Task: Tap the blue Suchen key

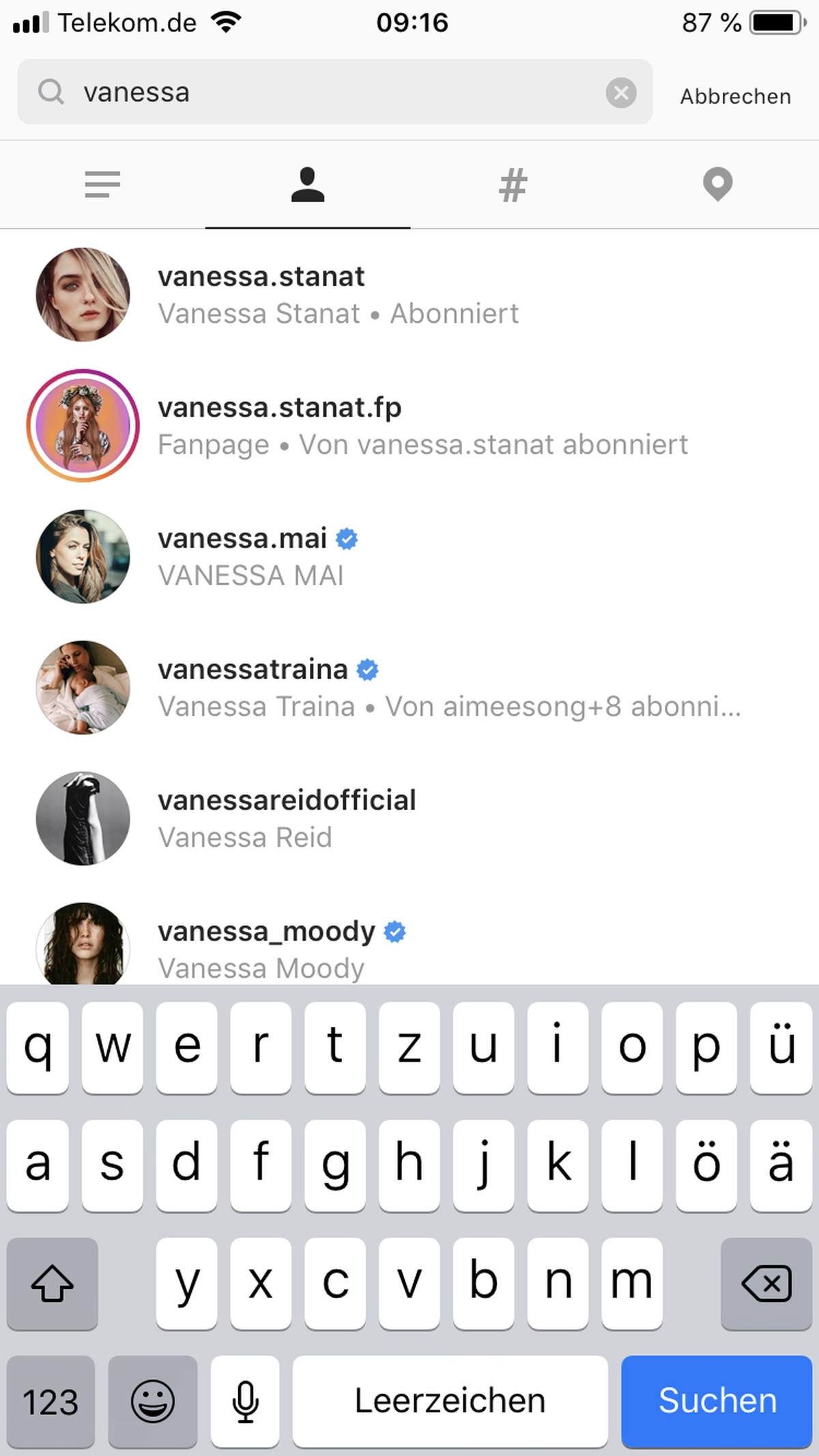Action: 717,1401
